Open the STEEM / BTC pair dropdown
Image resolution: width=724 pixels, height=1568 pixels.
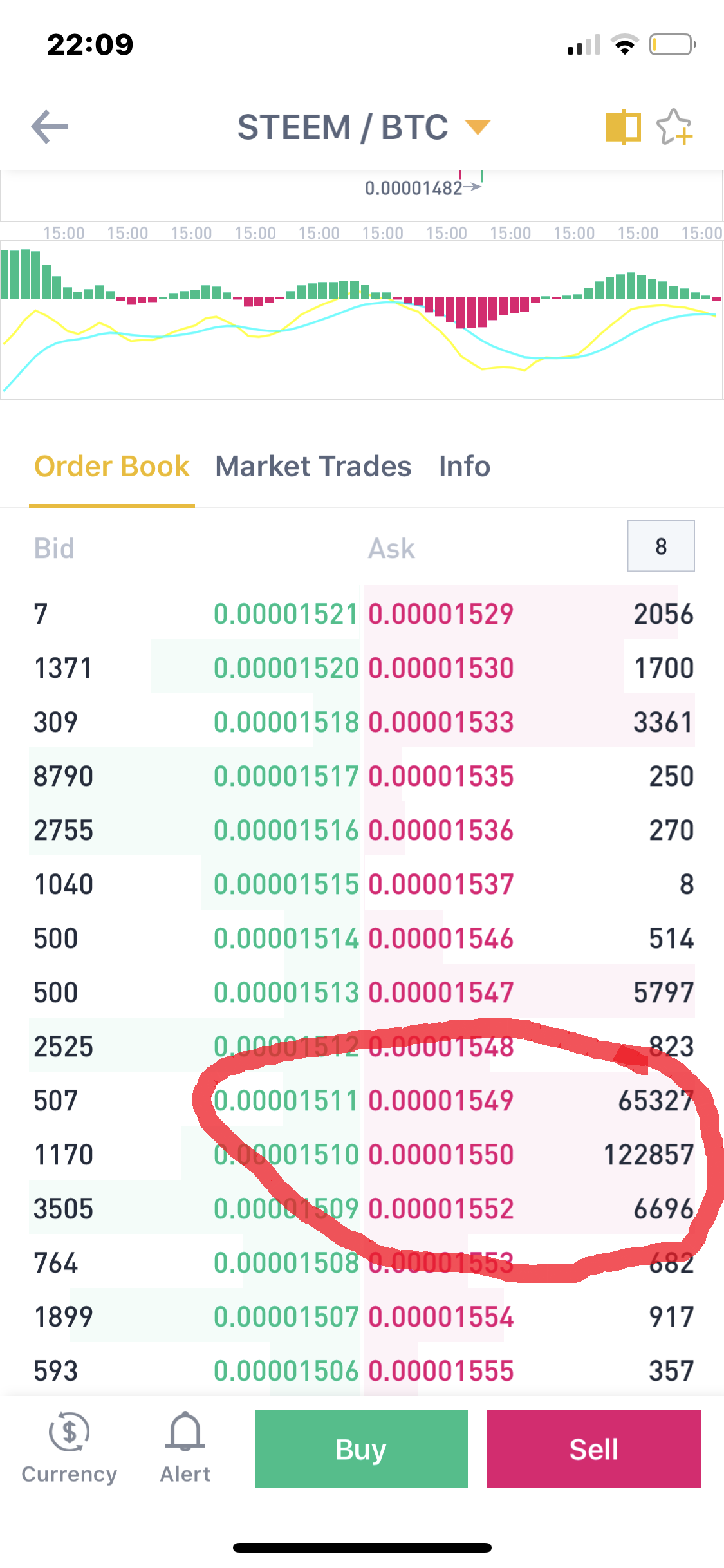click(364, 127)
